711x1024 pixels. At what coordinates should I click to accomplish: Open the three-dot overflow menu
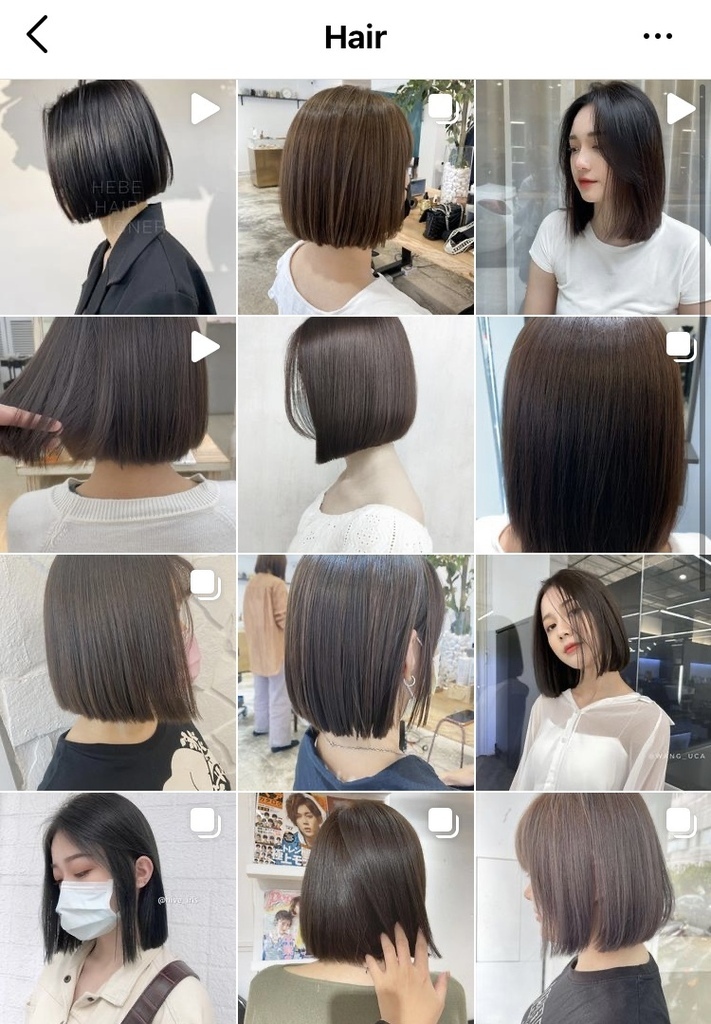[657, 36]
